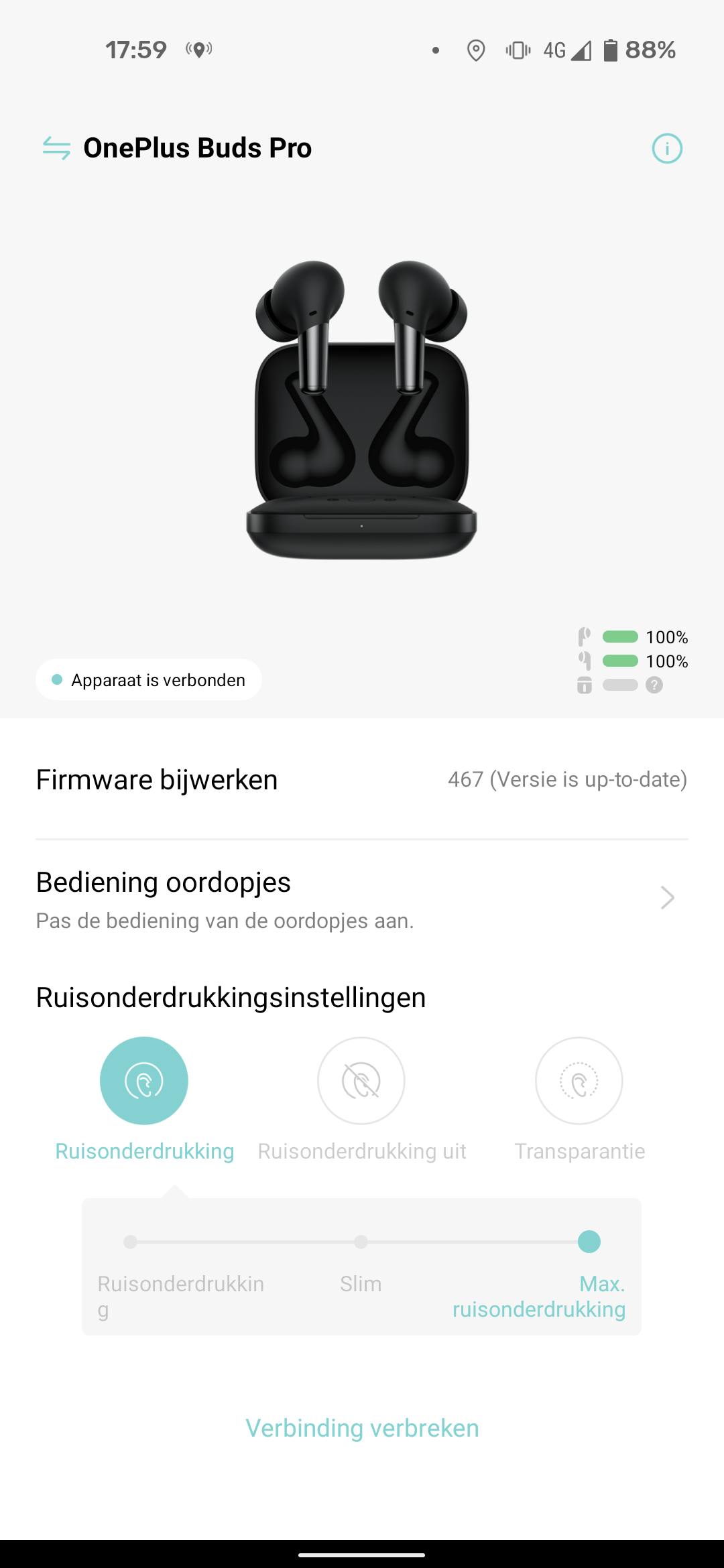724x1568 pixels.
Task: Set slider to Max. ruisonderdrukking
Action: (x=589, y=1242)
